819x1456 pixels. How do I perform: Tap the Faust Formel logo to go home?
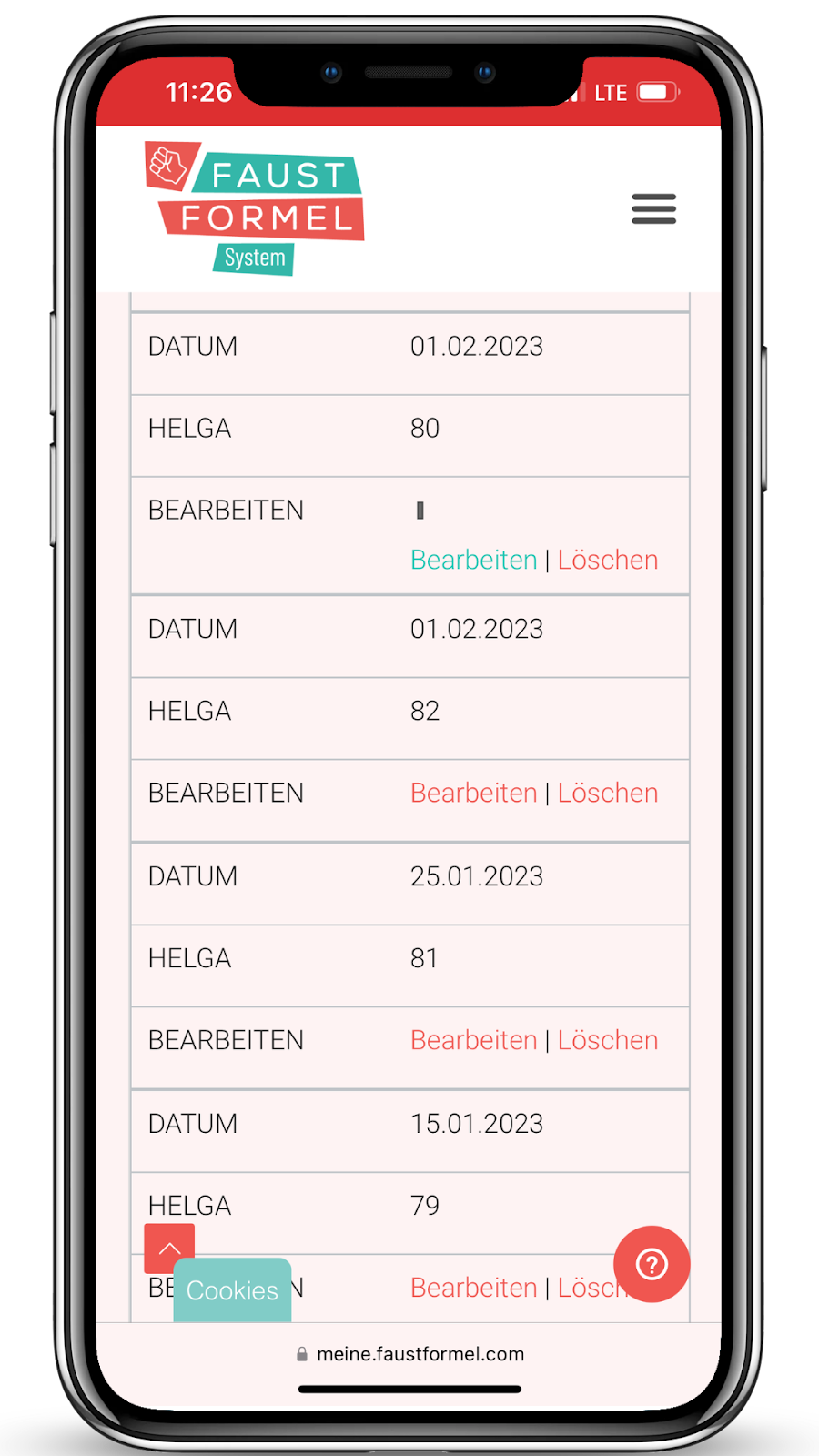point(255,207)
